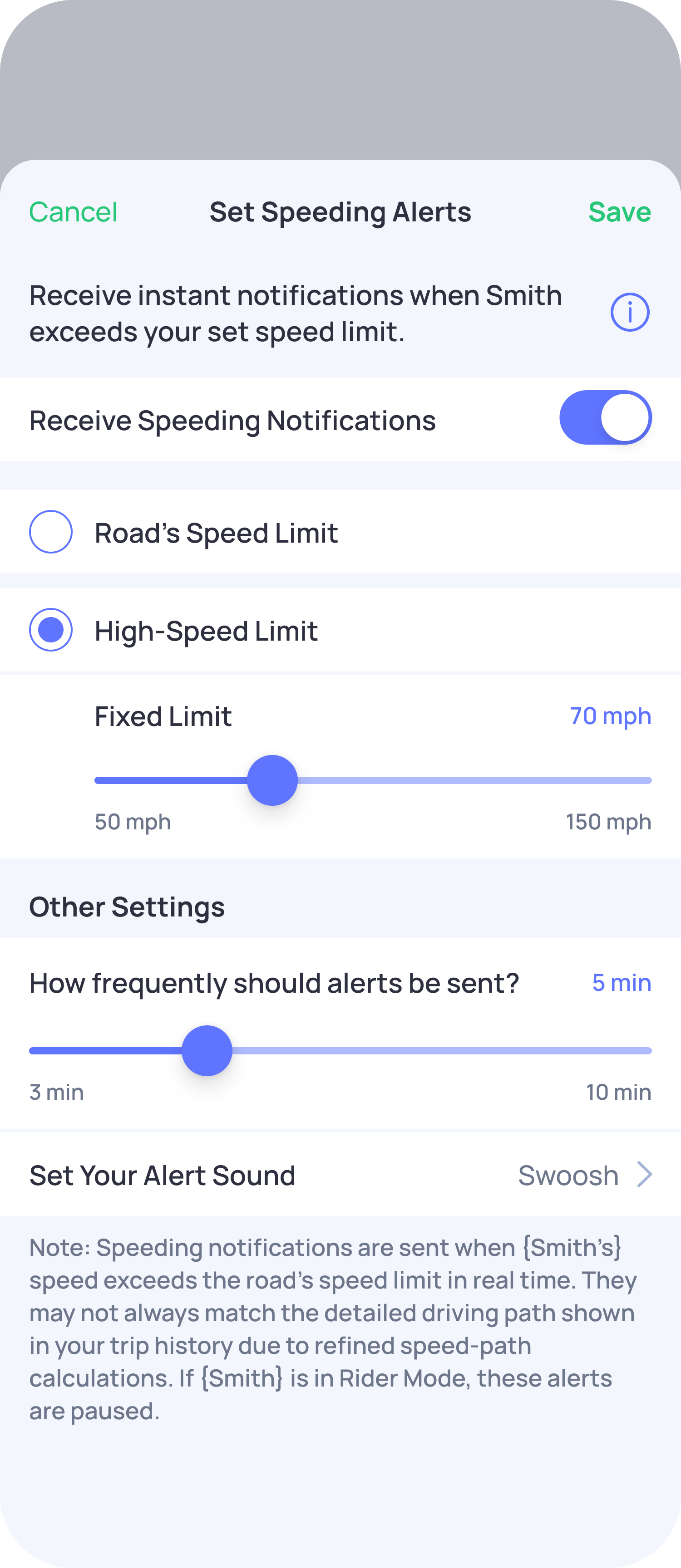Screen dimensions: 681x1568
Task: Turn off Receive Speeding Notifications
Action: 605,417
